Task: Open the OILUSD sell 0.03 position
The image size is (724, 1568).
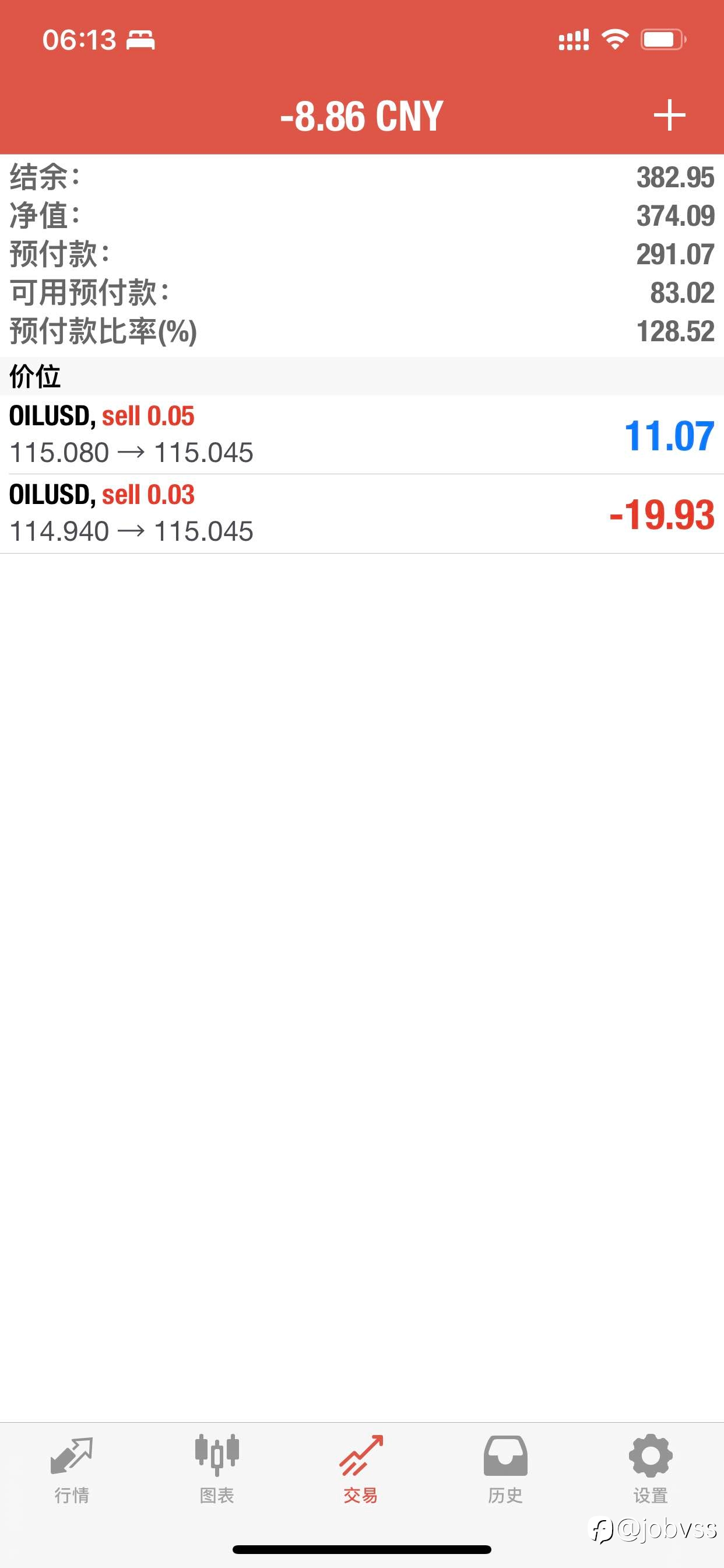Action: [362, 514]
